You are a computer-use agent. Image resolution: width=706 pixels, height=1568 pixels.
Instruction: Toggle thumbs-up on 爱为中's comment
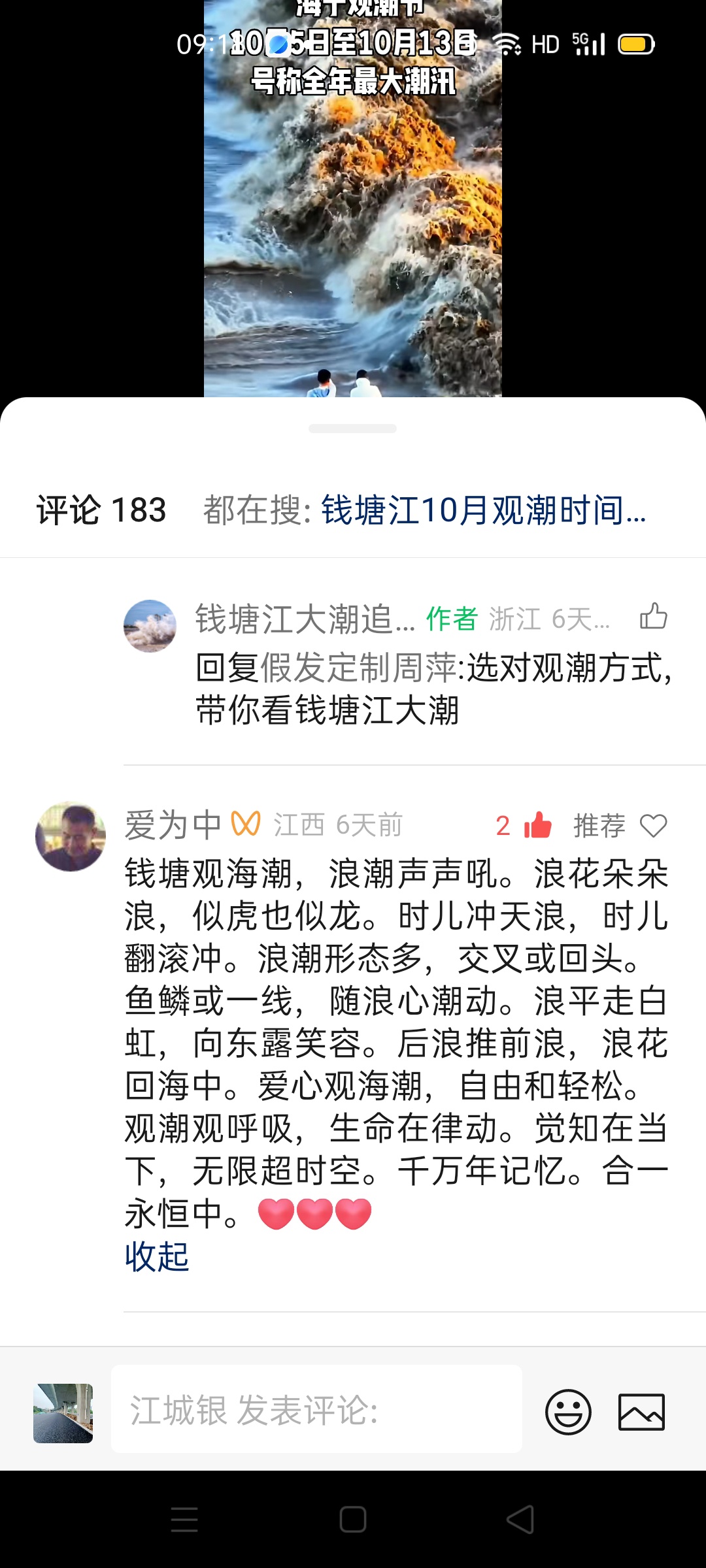(537, 825)
